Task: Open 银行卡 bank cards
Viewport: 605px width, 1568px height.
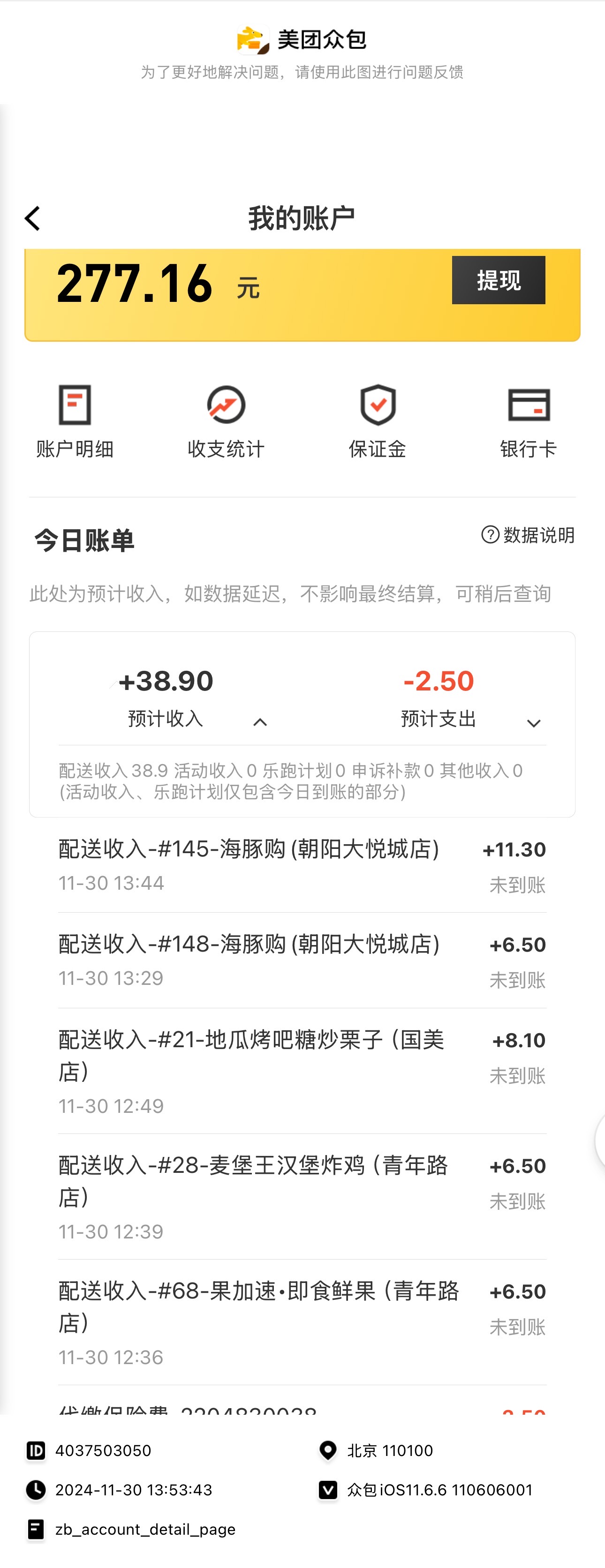Action: pos(529,421)
